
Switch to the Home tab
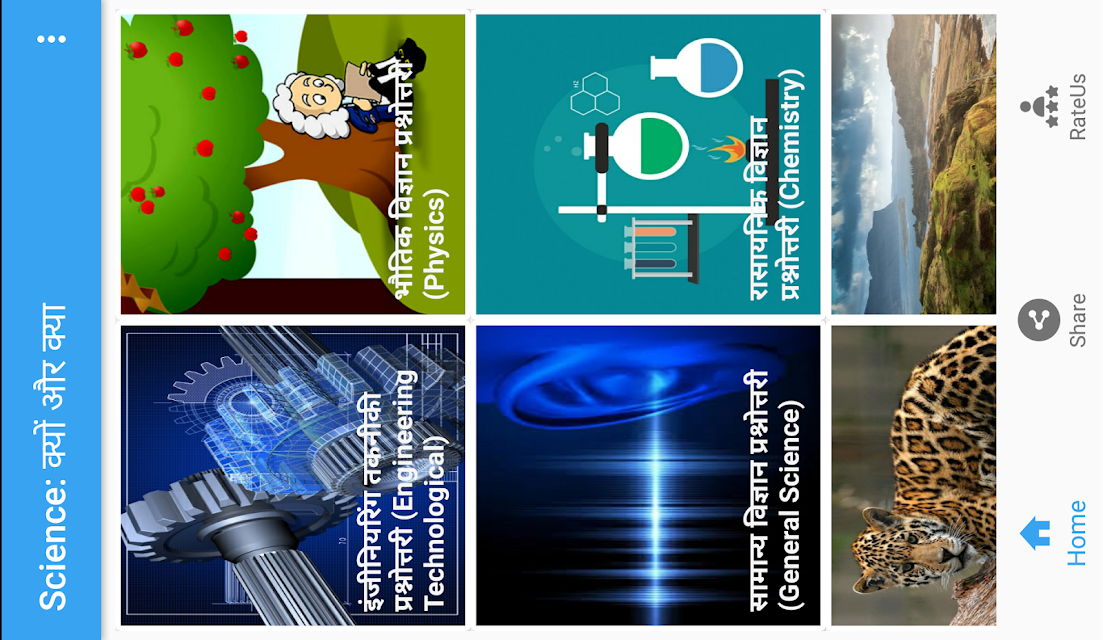(x=1053, y=533)
